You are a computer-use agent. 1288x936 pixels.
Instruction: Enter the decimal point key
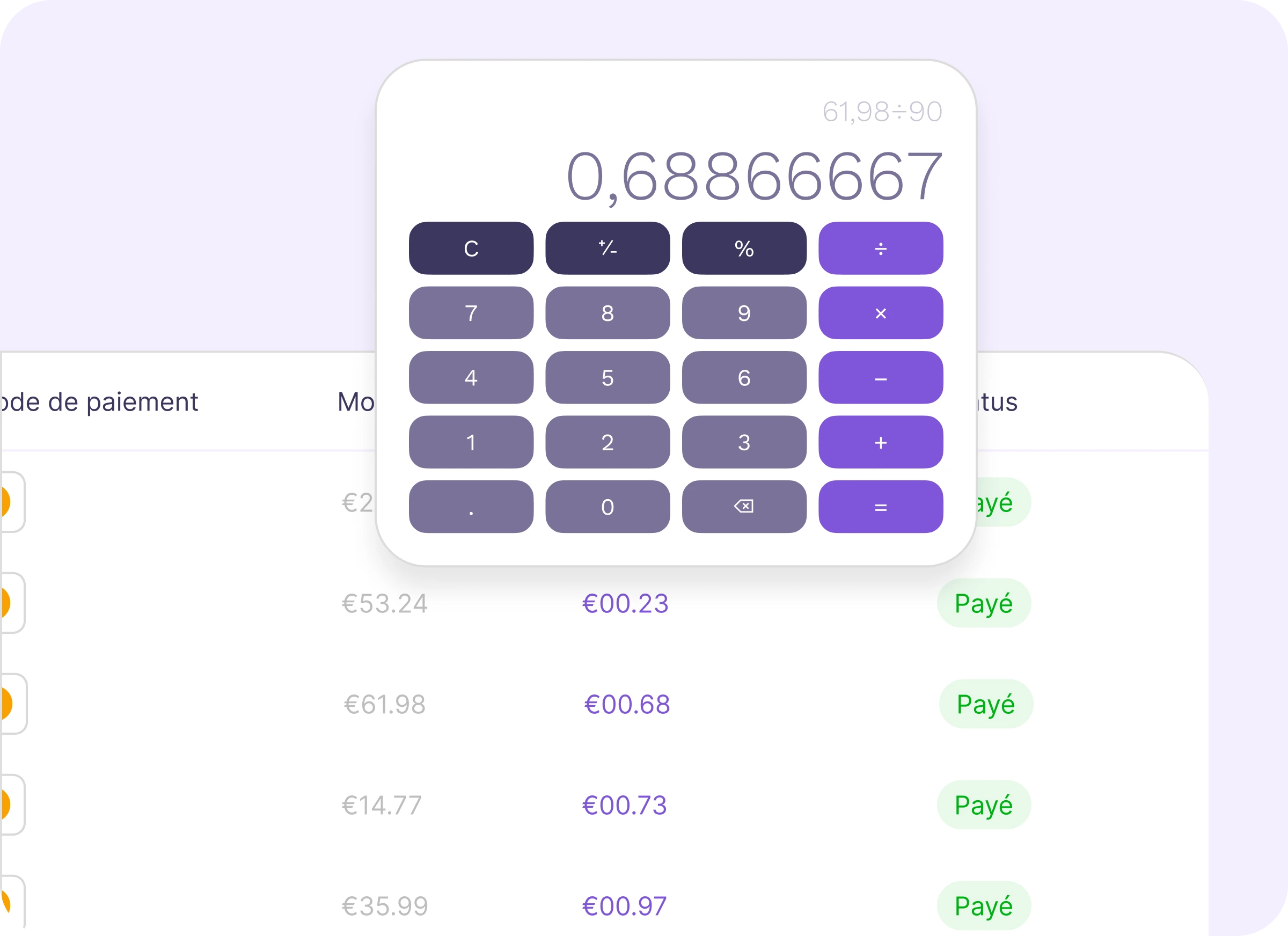[471, 507]
